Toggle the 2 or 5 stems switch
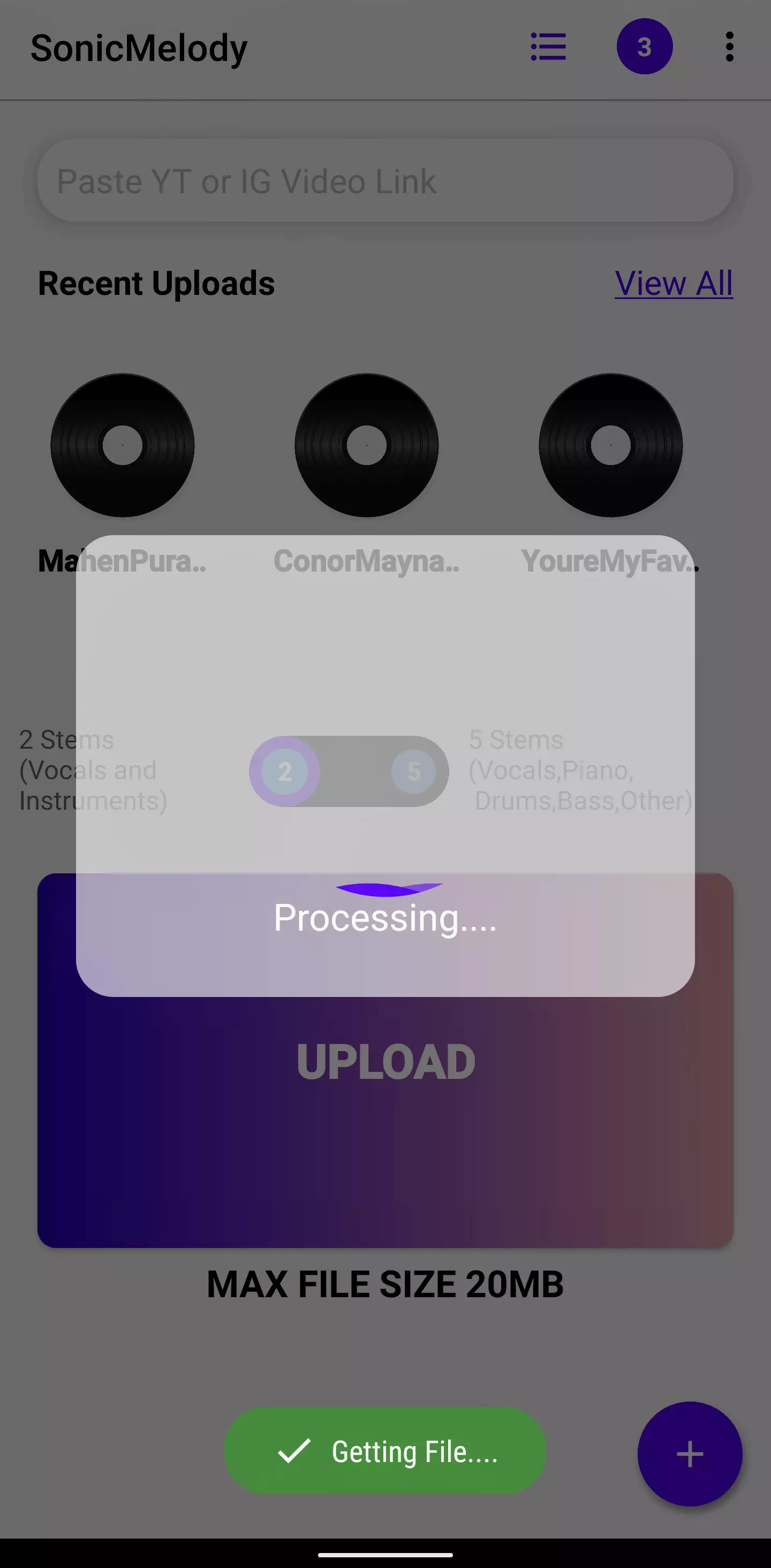Image resolution: width=771 pixels, height=1568 pixels. 349,771
